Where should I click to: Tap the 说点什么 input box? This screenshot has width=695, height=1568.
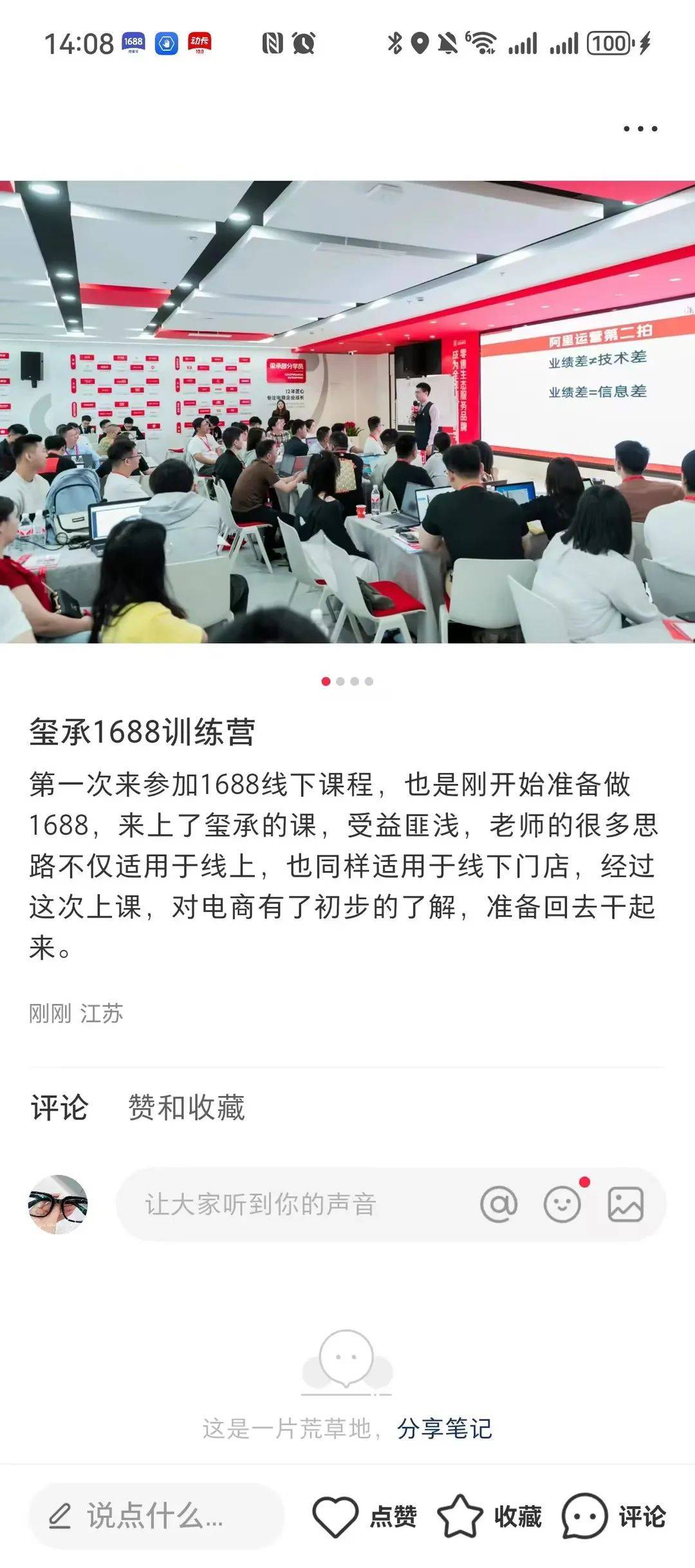156,1516
